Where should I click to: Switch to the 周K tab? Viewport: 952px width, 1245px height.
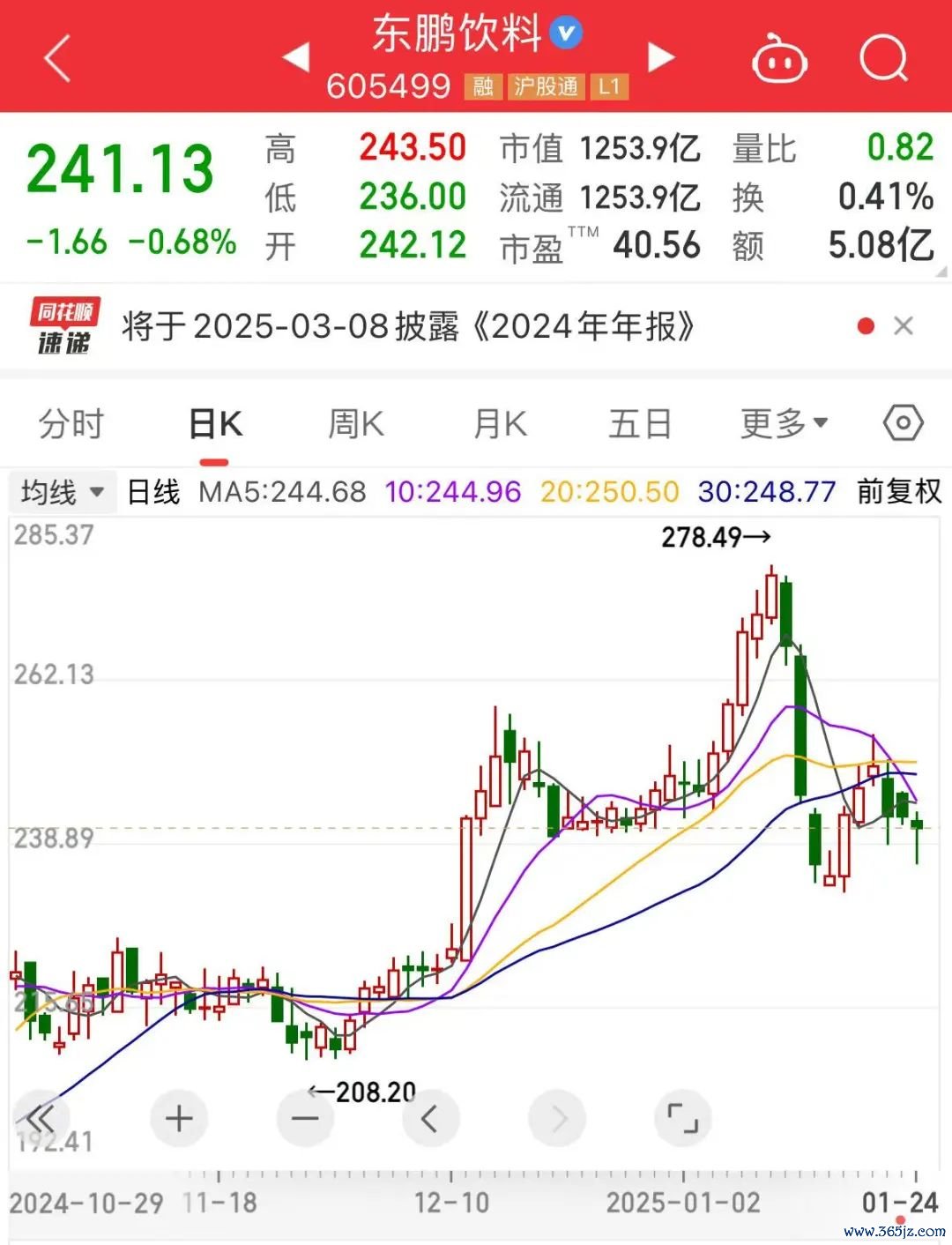pyautogui.click(x=356, y=424)
